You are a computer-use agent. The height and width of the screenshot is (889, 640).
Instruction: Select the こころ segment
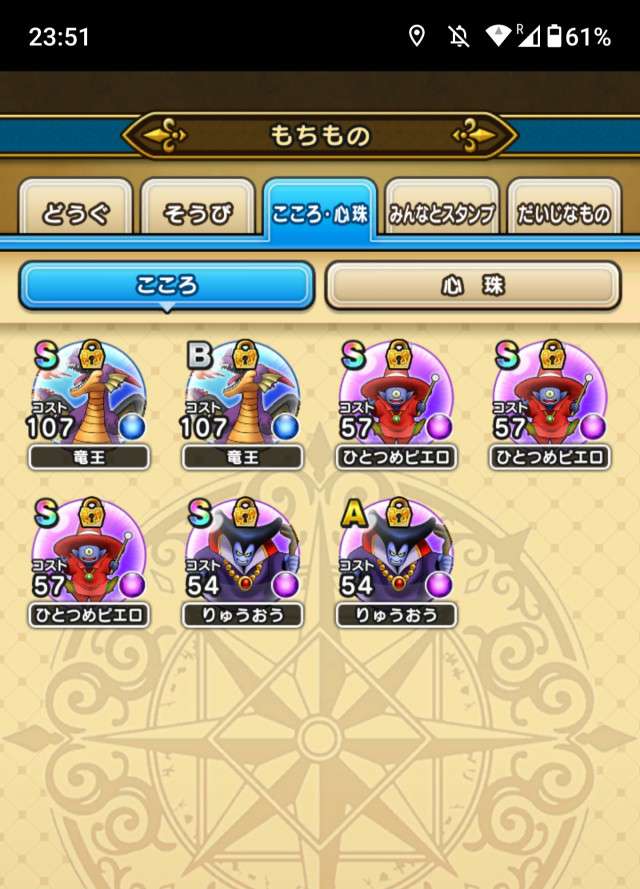(167, 286)
